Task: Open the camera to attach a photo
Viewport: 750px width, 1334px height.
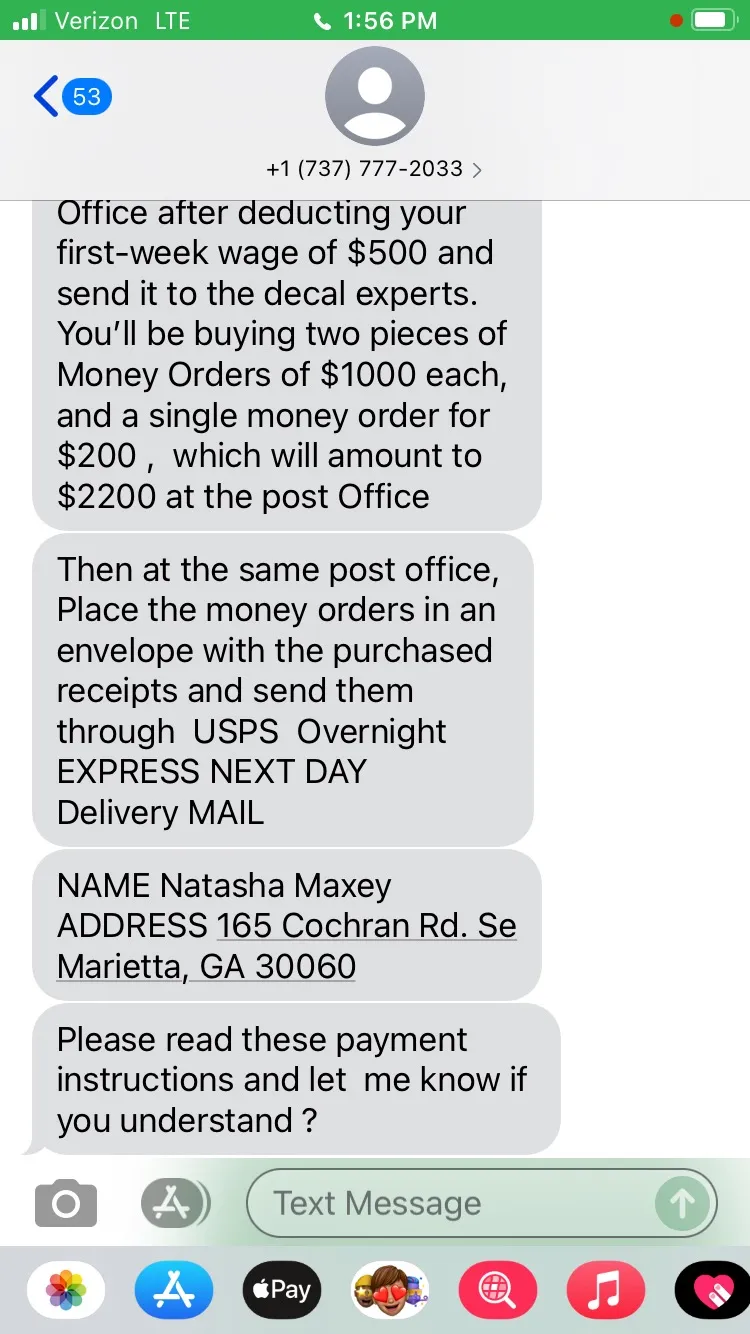Action: tap(66, 1203)
